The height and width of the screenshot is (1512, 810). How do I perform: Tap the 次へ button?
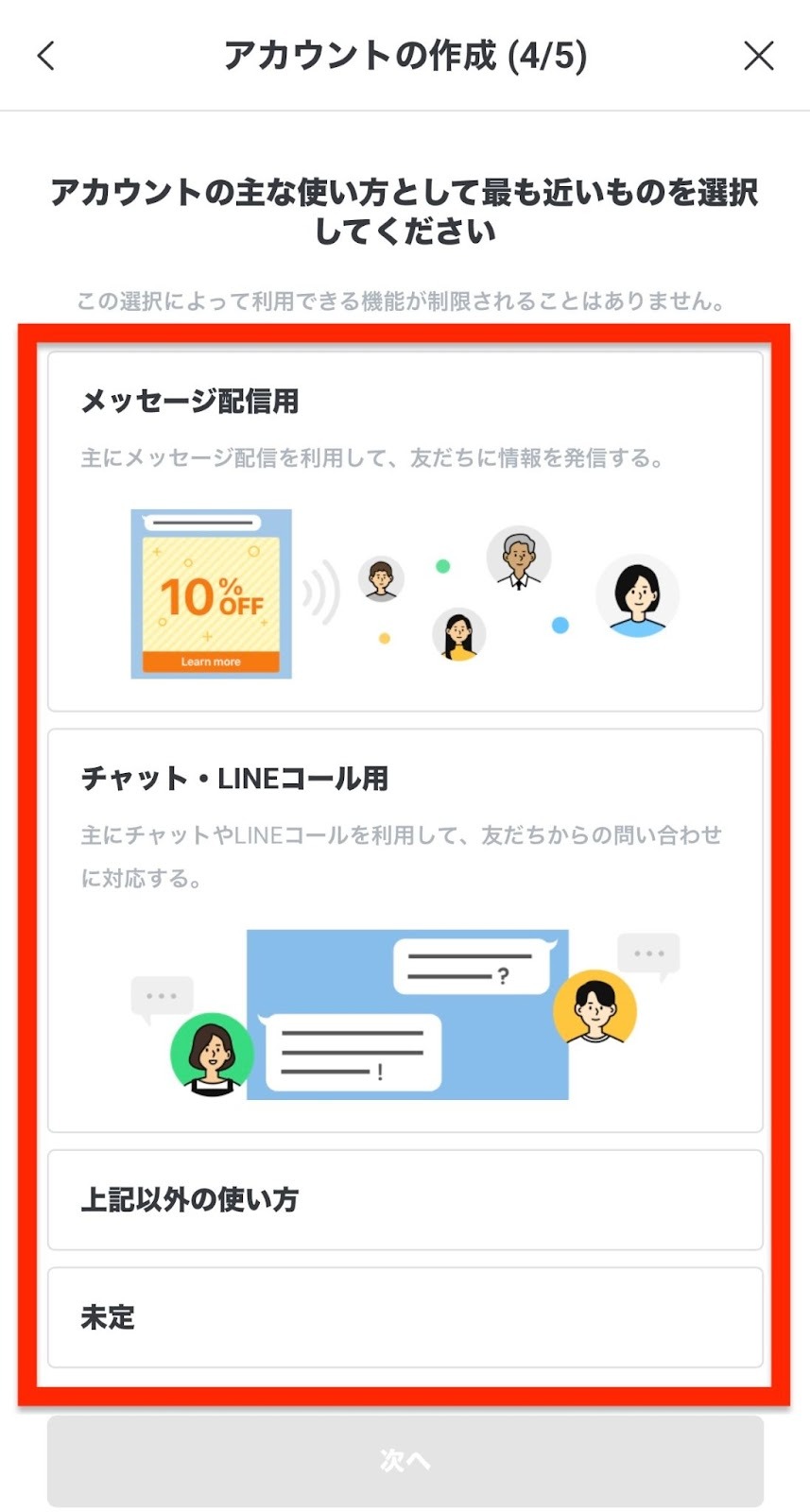click(x=405, y=1461)
